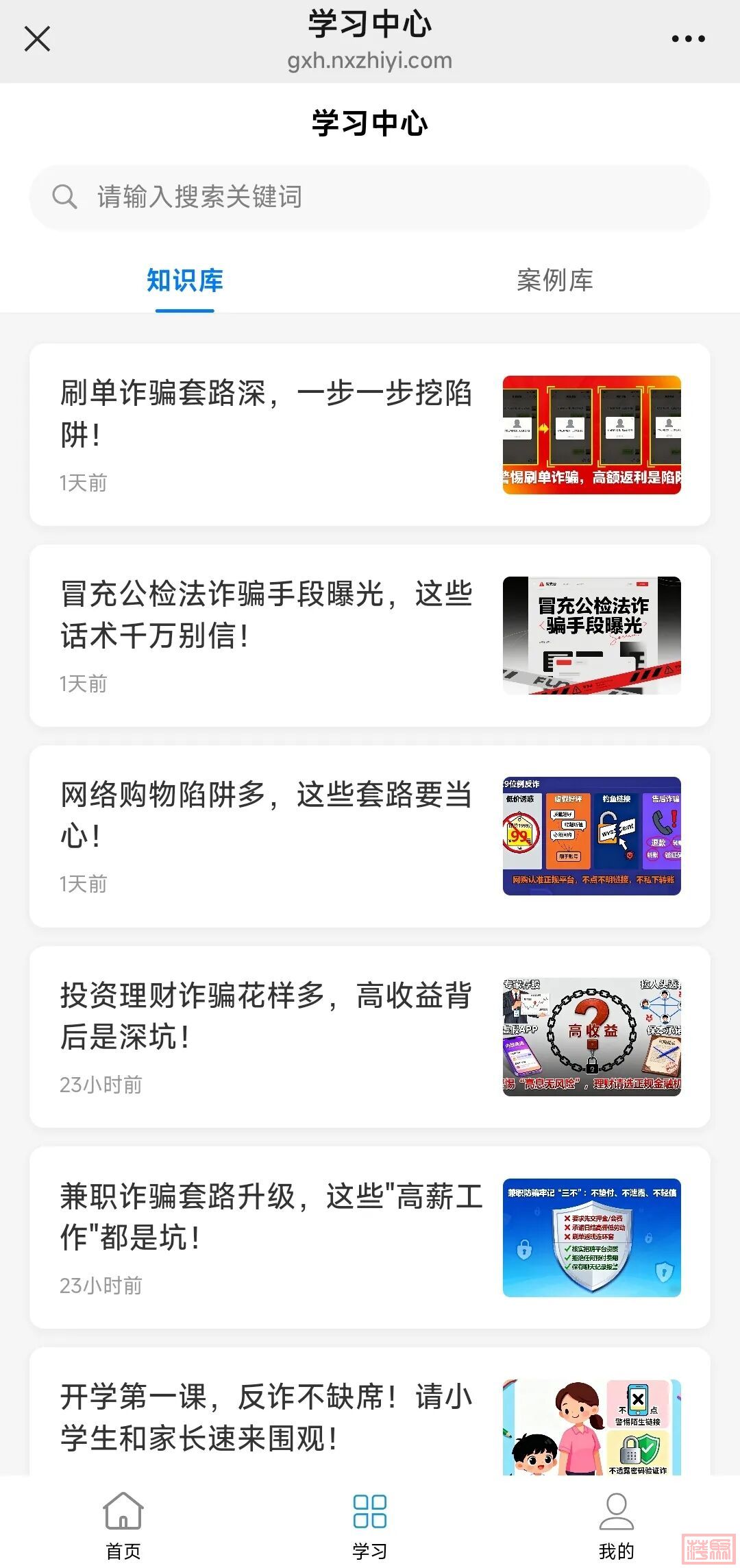Image resolution: width=740 pixels, height=1568 pixels.
Task: Read the article 冒充公检法诈骗手段曝光
Action: (266, 614)
